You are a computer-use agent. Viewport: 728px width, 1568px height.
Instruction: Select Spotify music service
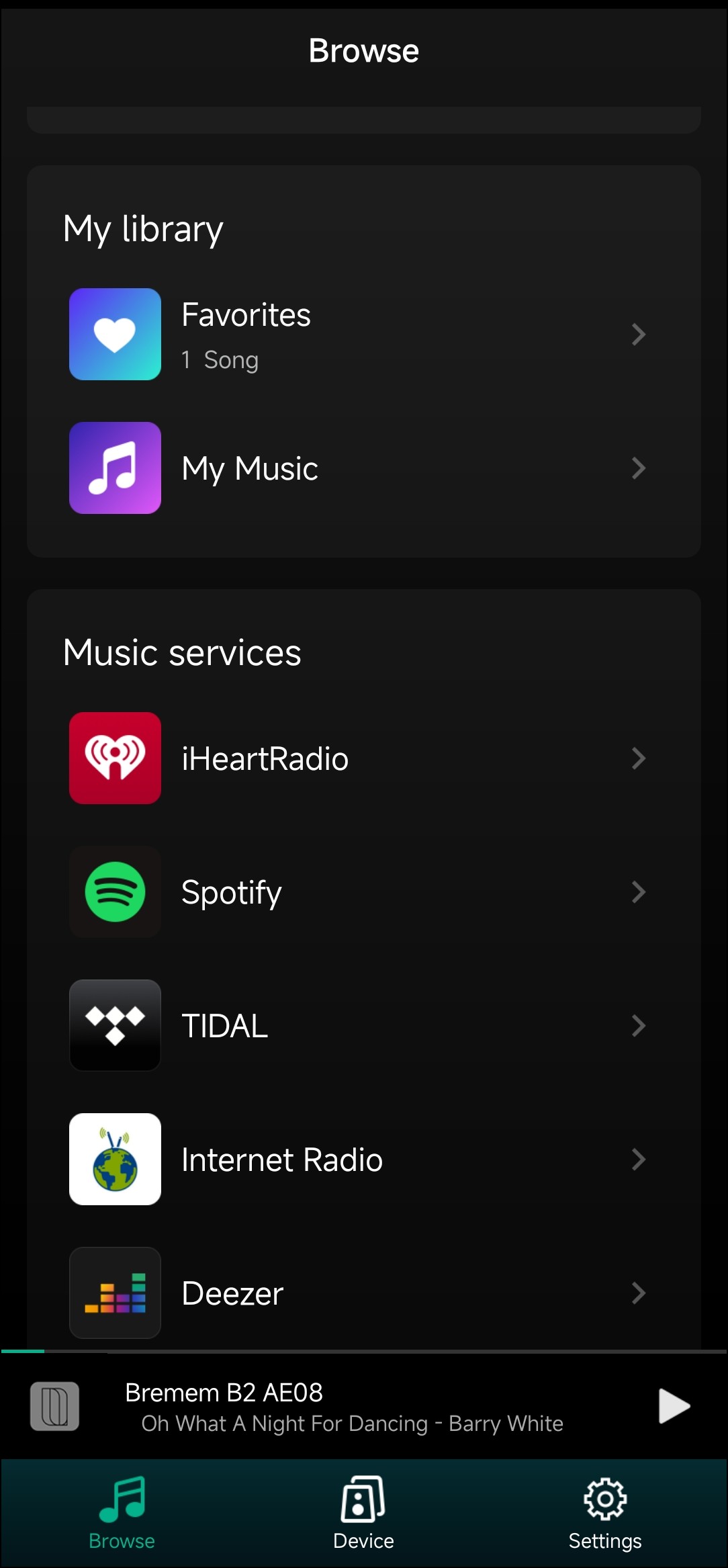[x=363, y=892]
